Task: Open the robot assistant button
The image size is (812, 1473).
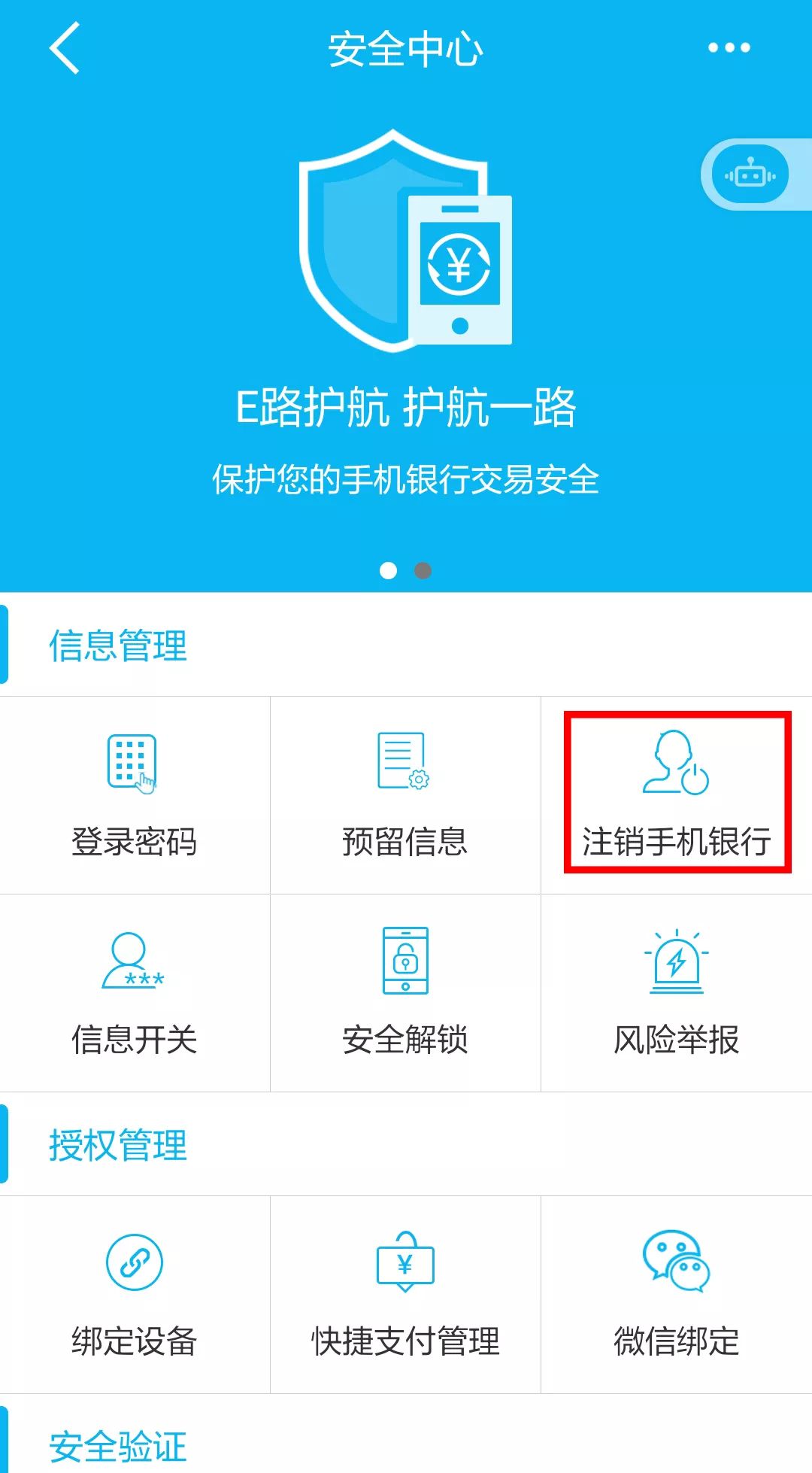Action: click(x=750, y=175)
